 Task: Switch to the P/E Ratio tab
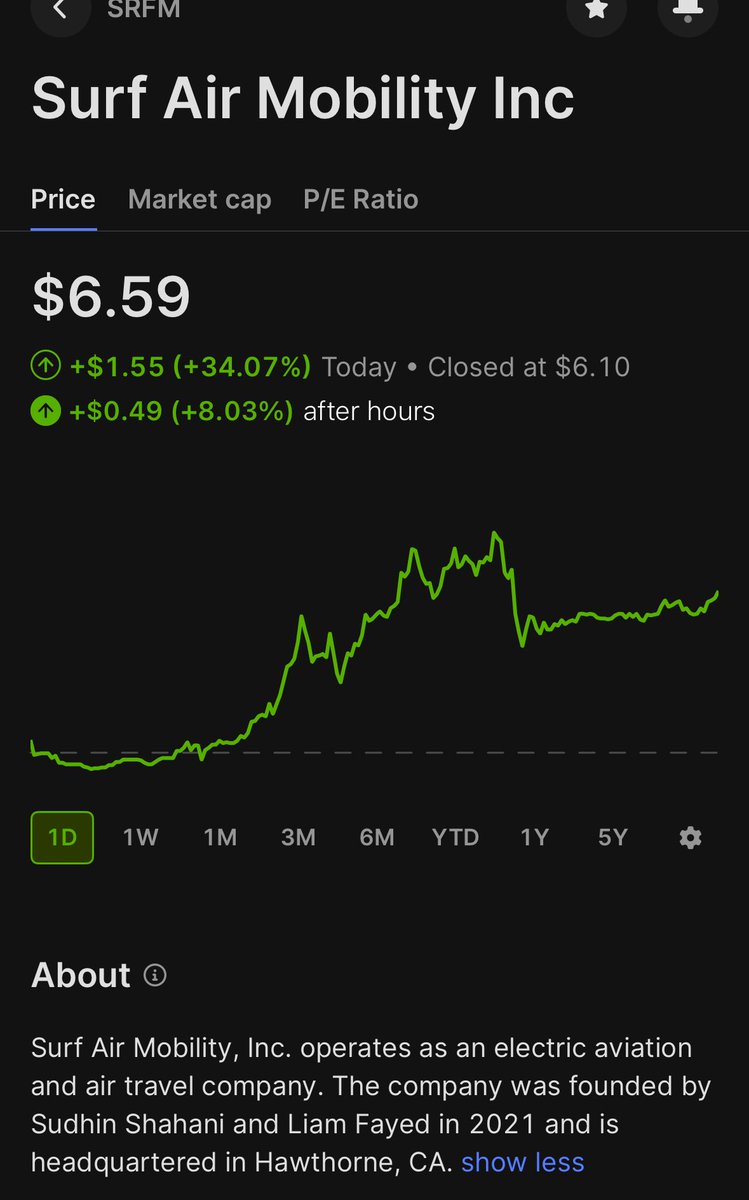click(x=360, y=199)
